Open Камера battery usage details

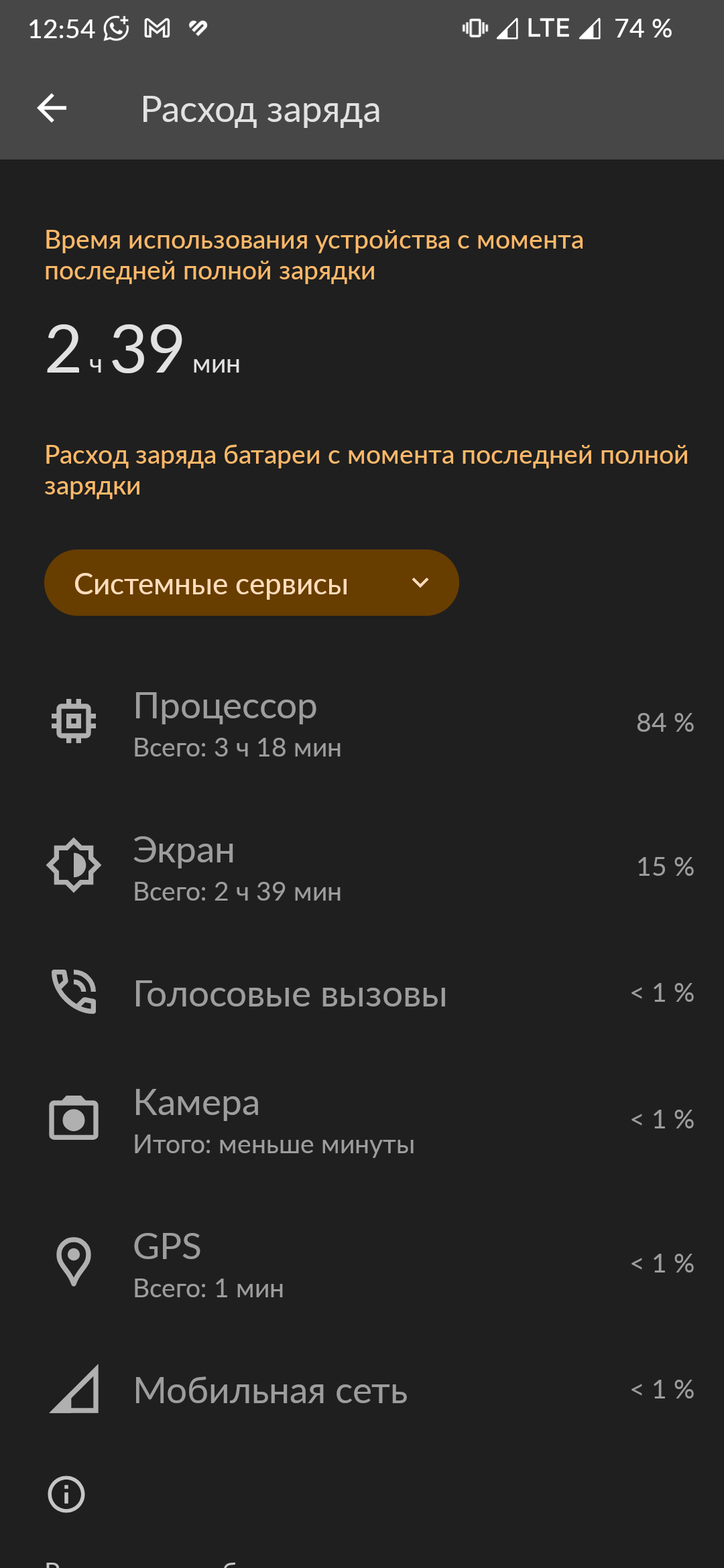tap(362, 1120)
